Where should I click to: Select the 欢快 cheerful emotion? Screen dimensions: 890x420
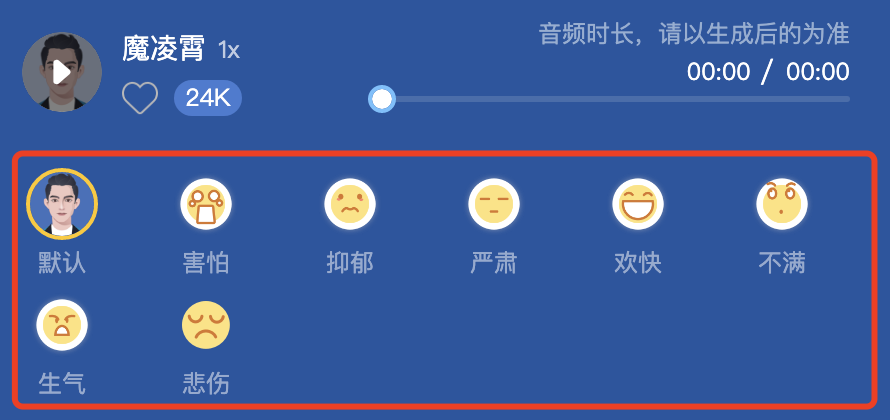click(x=638, y=205)
